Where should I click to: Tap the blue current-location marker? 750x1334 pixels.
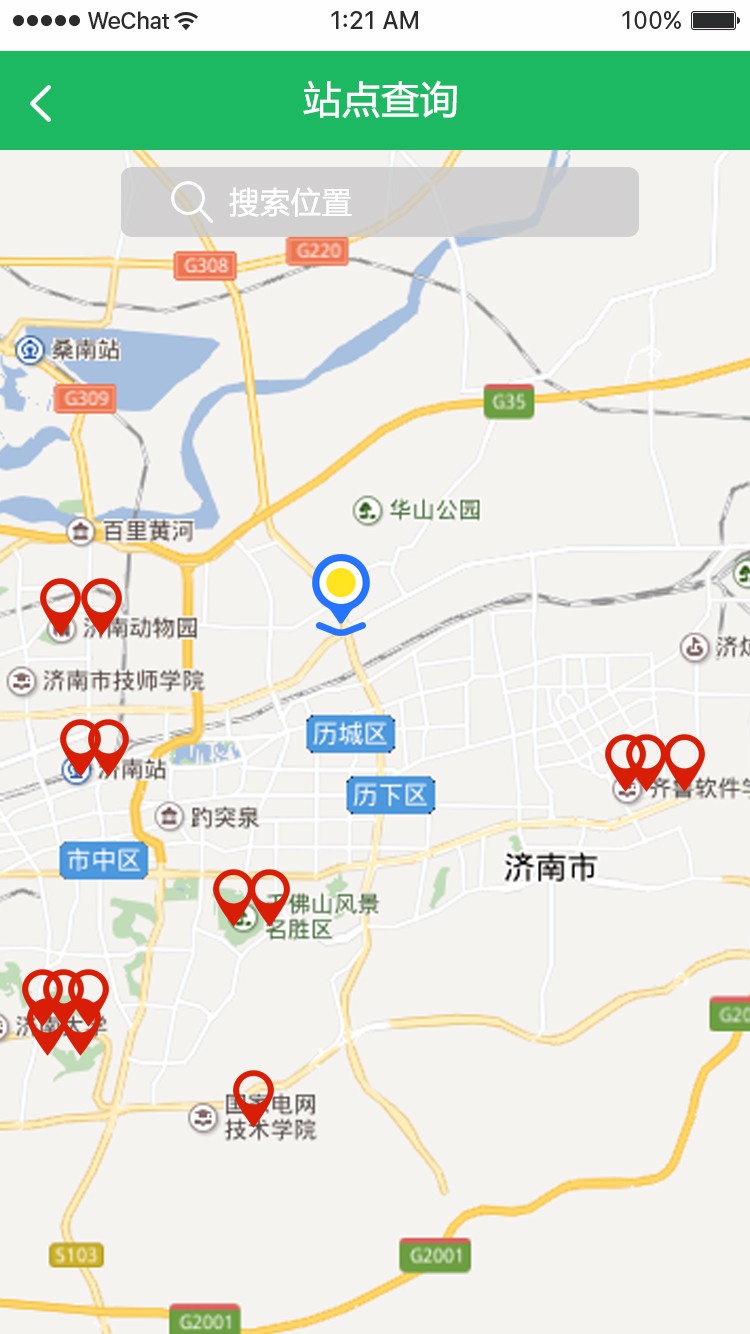[x=341, y=594]
